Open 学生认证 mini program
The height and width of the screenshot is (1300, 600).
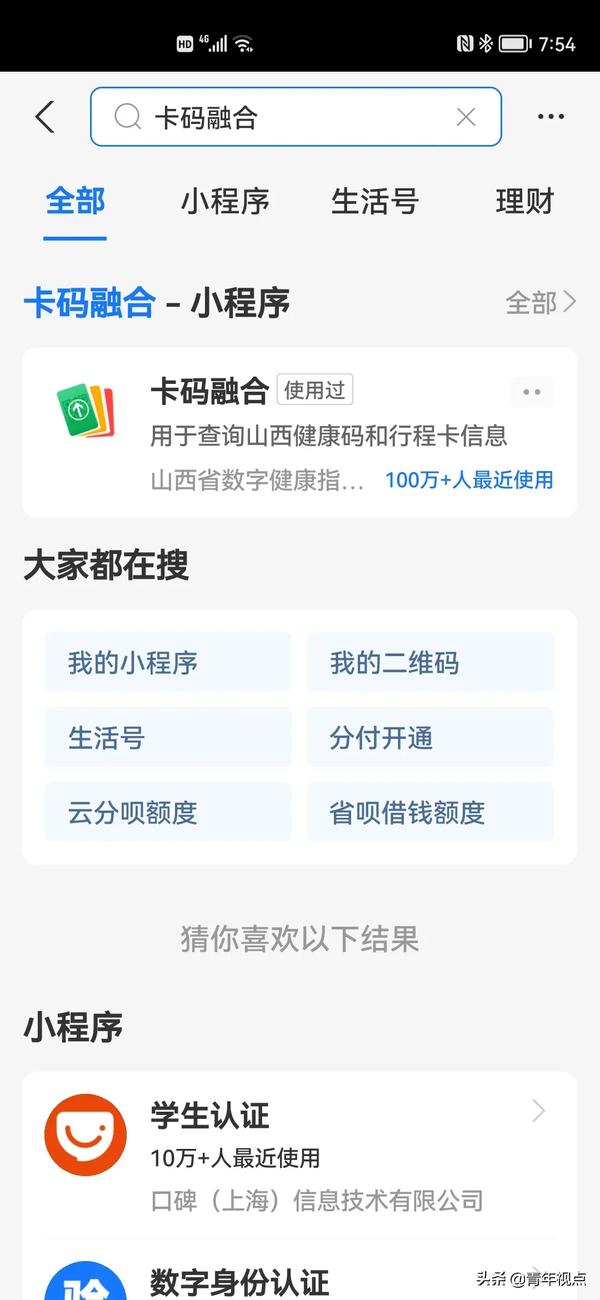(300, 1155)
